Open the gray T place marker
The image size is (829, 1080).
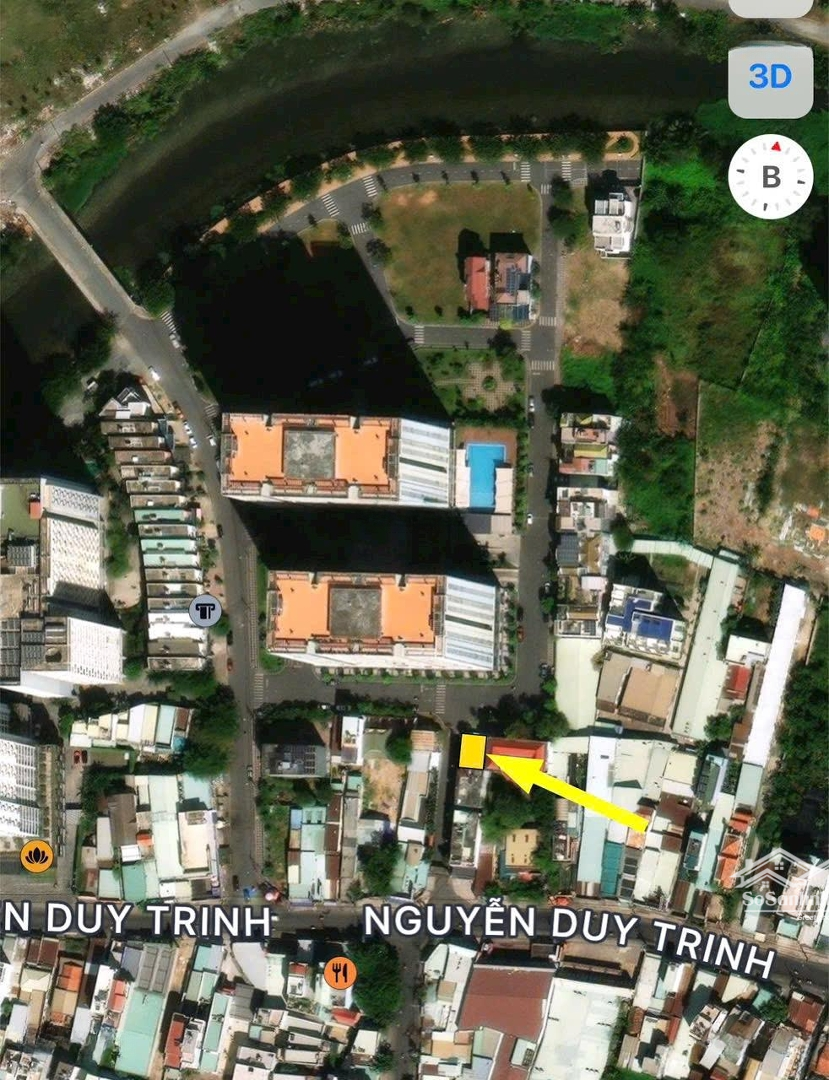coord(205,609)
